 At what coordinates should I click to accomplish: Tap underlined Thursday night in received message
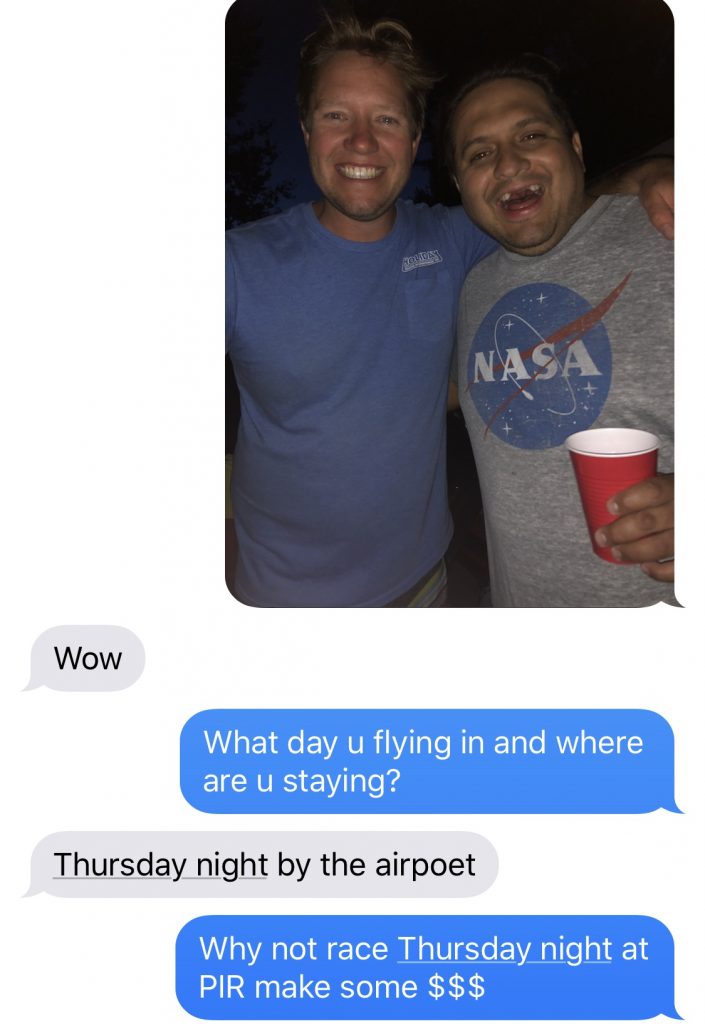pyautogui.click(x=160, y=864)
